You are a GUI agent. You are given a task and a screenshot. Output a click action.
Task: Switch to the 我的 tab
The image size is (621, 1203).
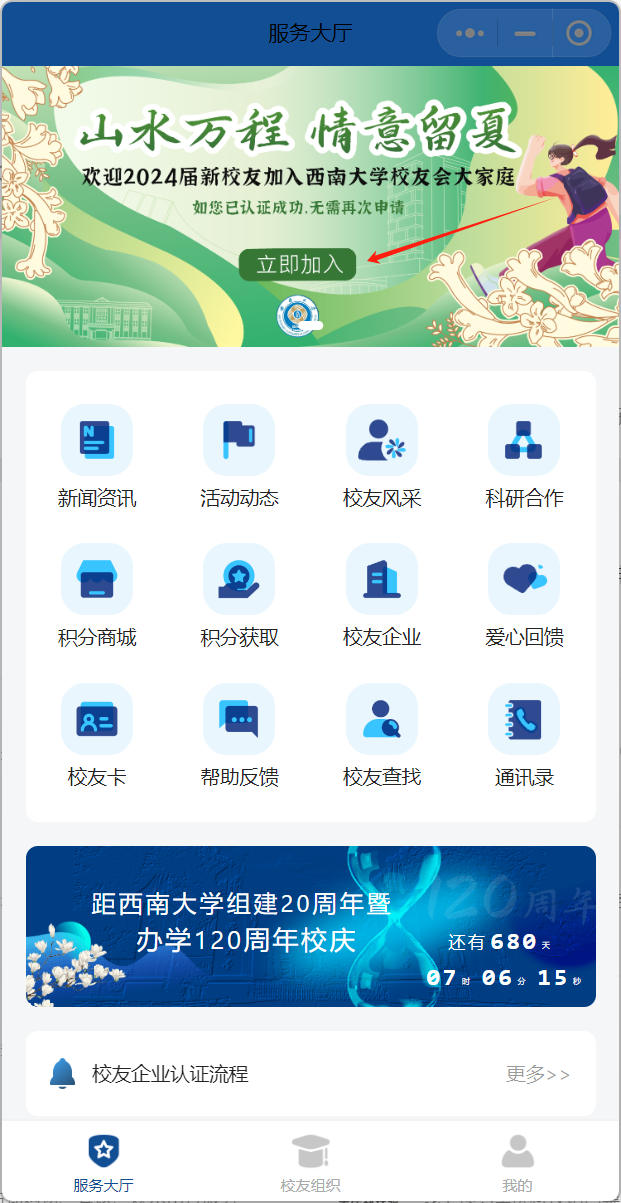coord(517,1164)
